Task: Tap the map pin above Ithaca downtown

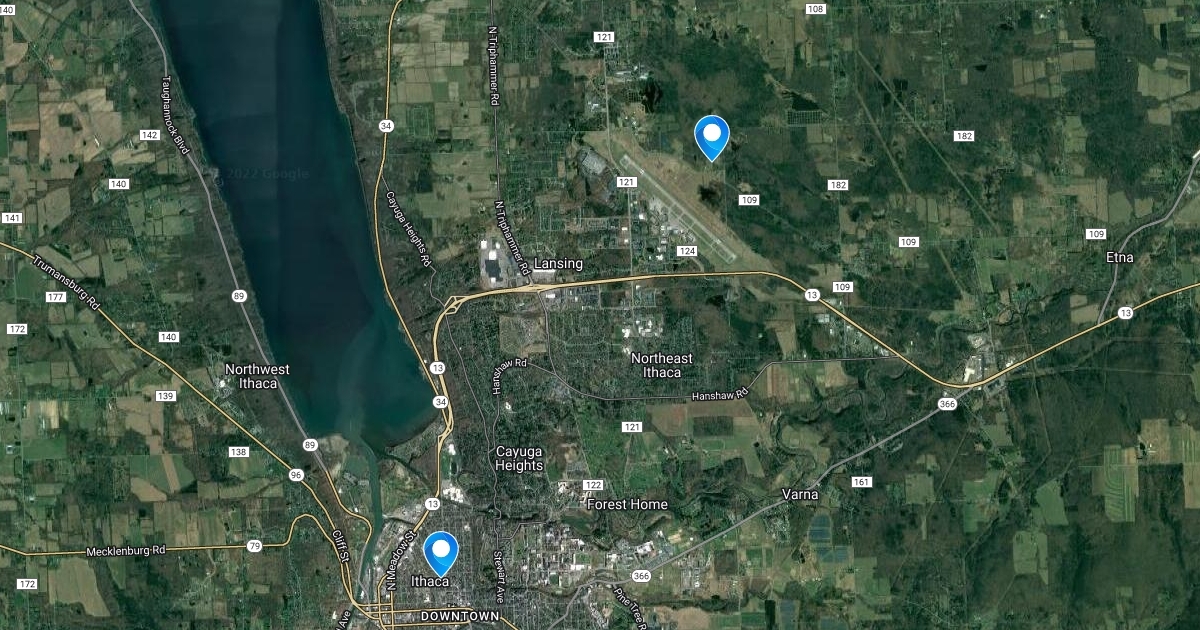Action: click(x=441, y=552)
